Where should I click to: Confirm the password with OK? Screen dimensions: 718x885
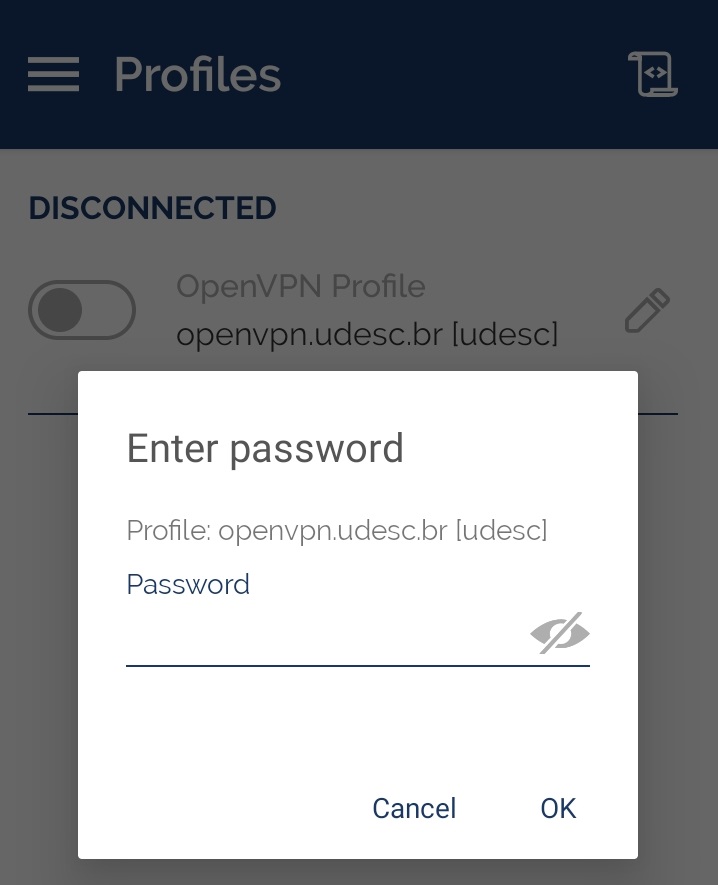558,808
